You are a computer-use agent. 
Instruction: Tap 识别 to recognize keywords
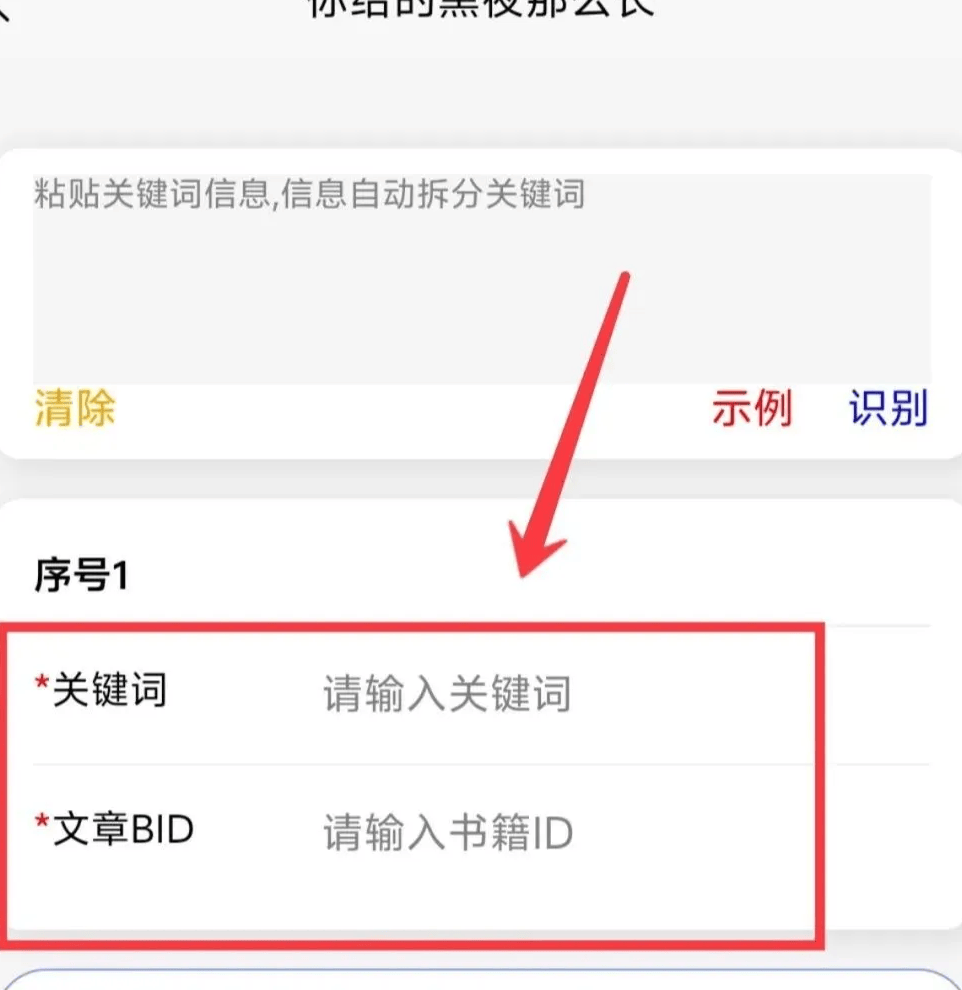click(x=888, y=409)
